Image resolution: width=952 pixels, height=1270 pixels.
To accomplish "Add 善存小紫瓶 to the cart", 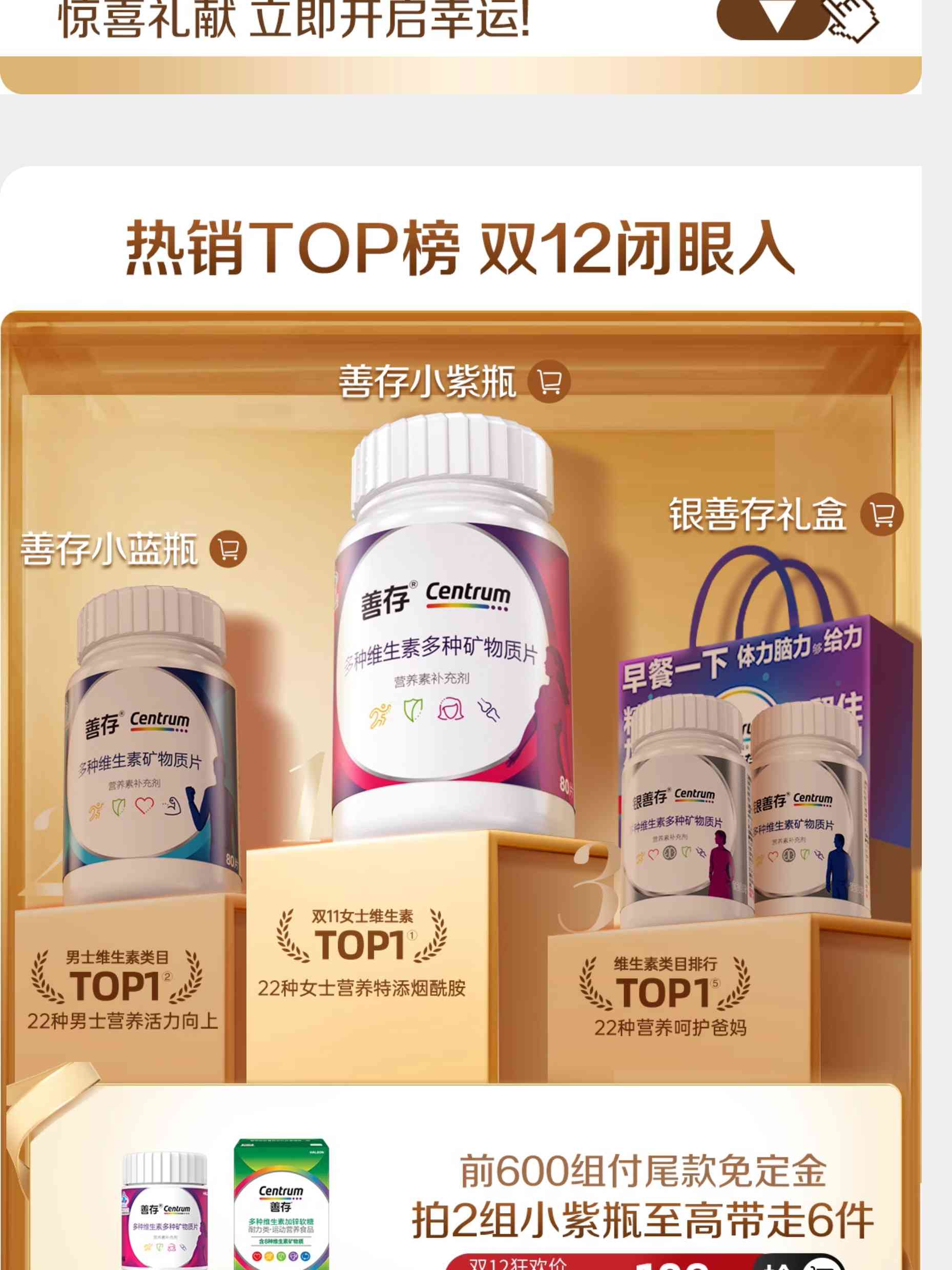I will (x=549, y=382).
